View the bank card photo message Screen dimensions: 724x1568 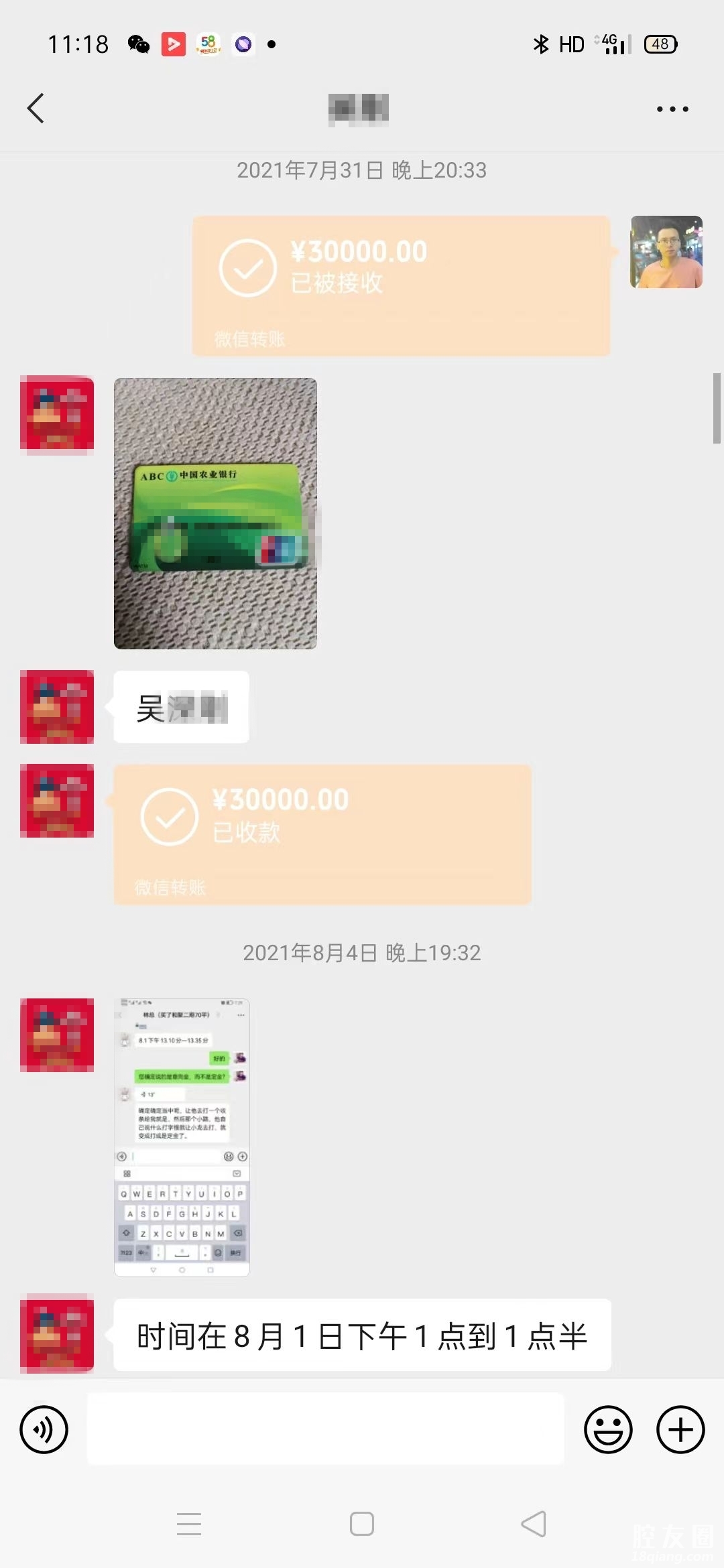coord(215,513)
